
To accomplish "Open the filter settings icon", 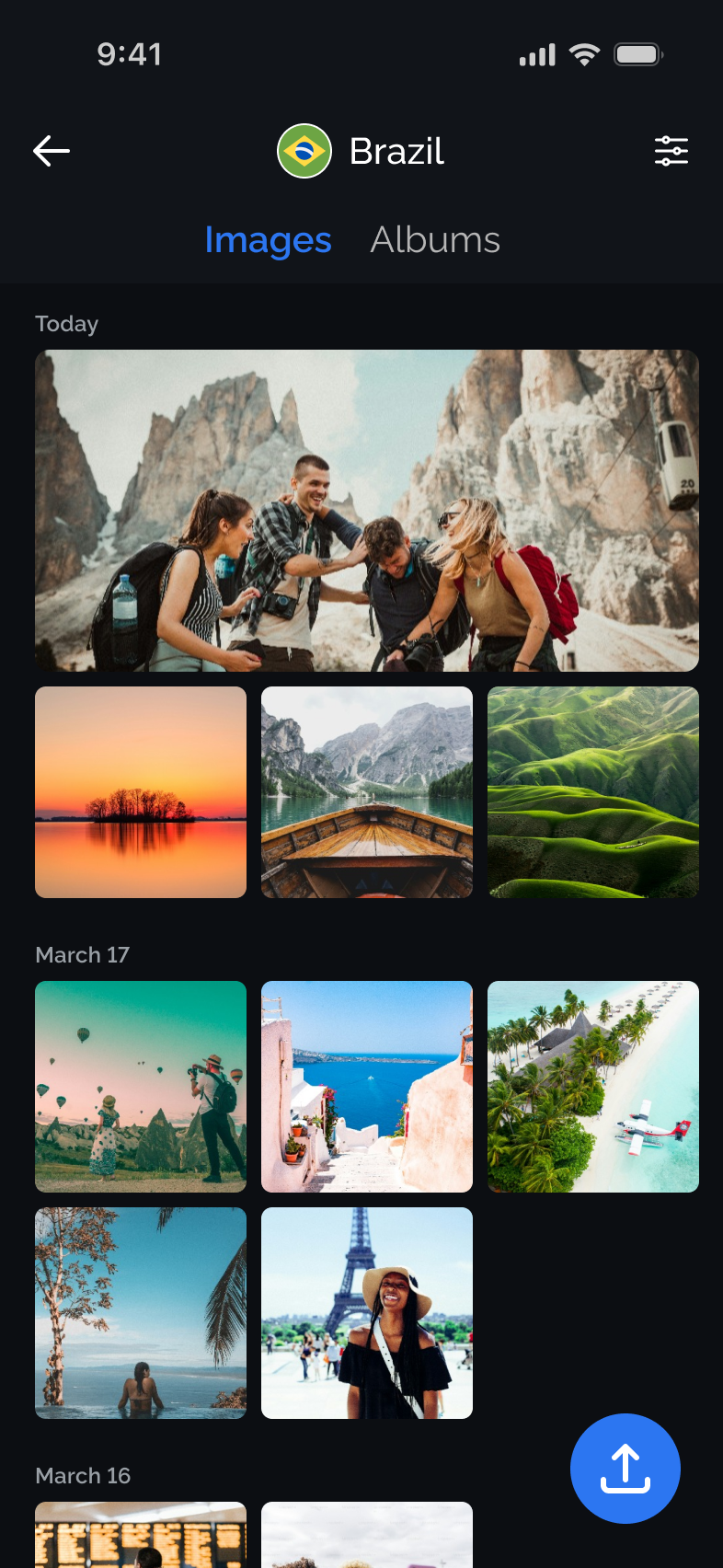I will tap(671, 151).
